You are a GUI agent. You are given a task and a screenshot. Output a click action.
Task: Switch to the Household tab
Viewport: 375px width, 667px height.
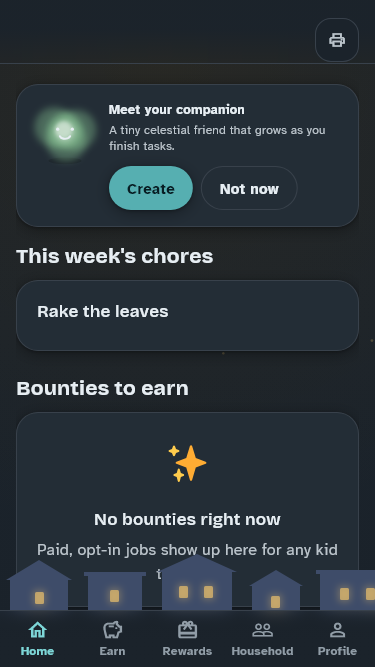(x=262, y=638)
